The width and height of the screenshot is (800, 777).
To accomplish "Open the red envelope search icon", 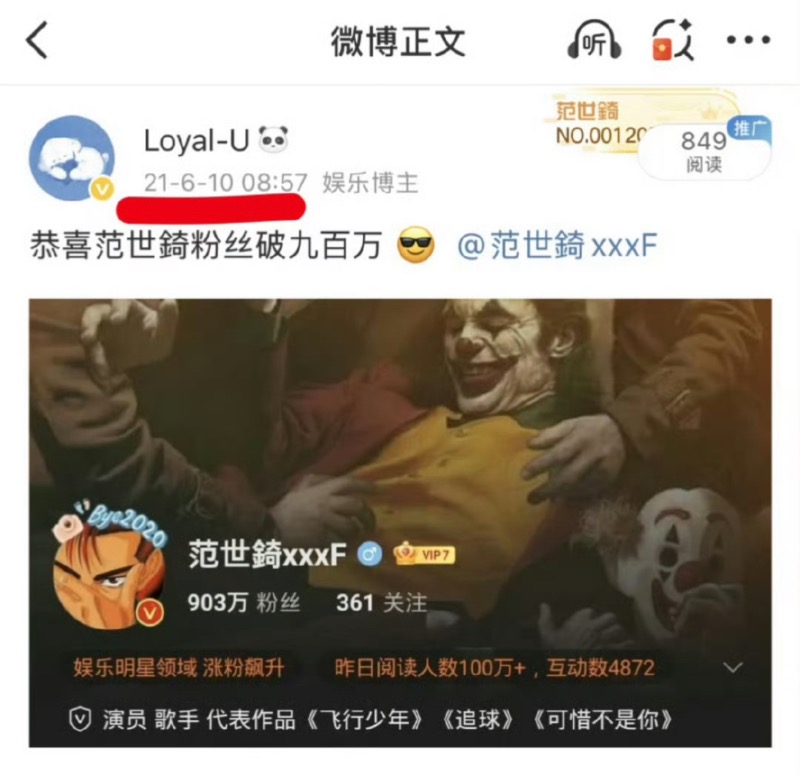I will [672, 41].
